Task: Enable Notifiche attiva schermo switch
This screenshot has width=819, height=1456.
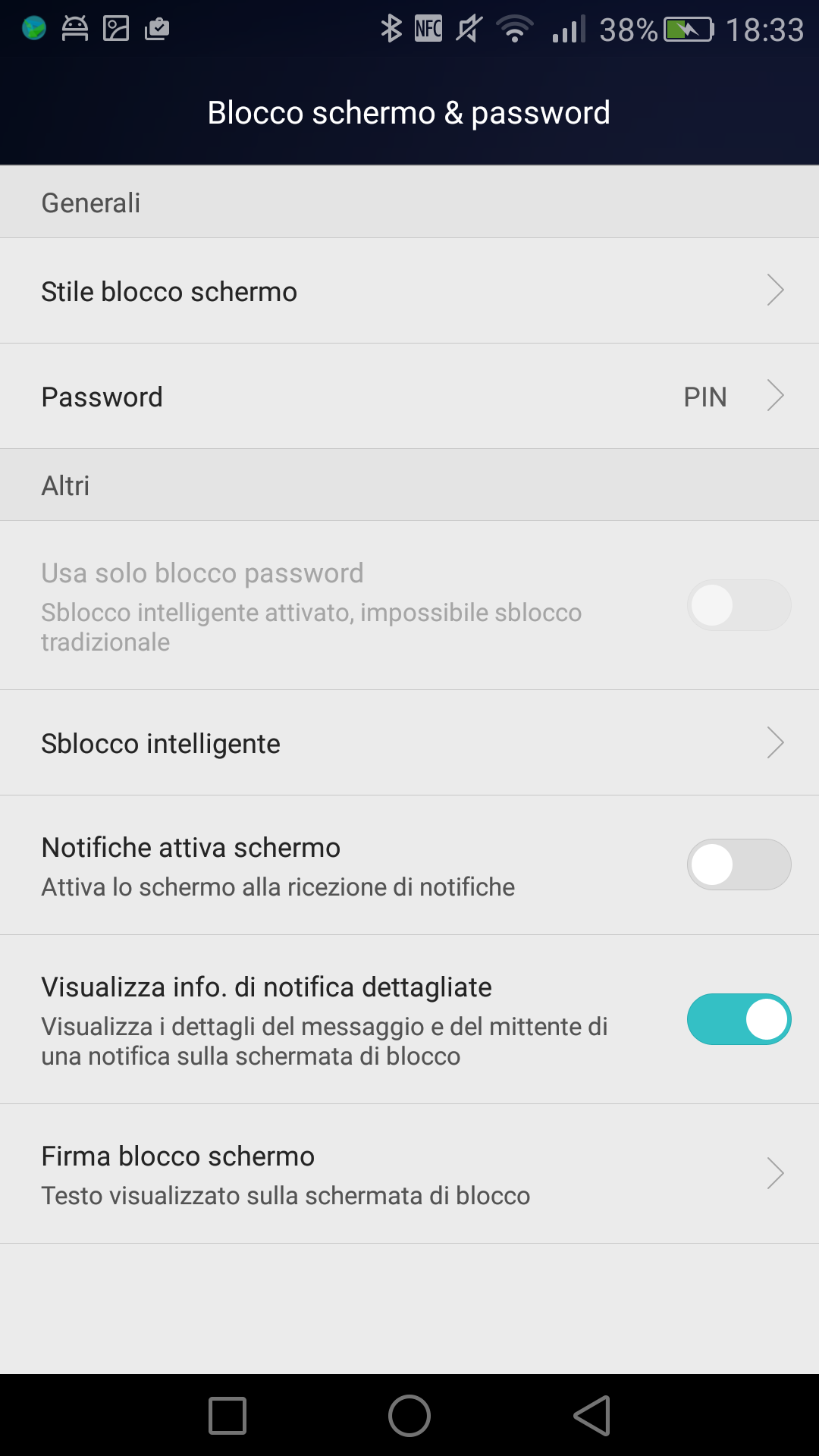Action: (x=739, y=864)
